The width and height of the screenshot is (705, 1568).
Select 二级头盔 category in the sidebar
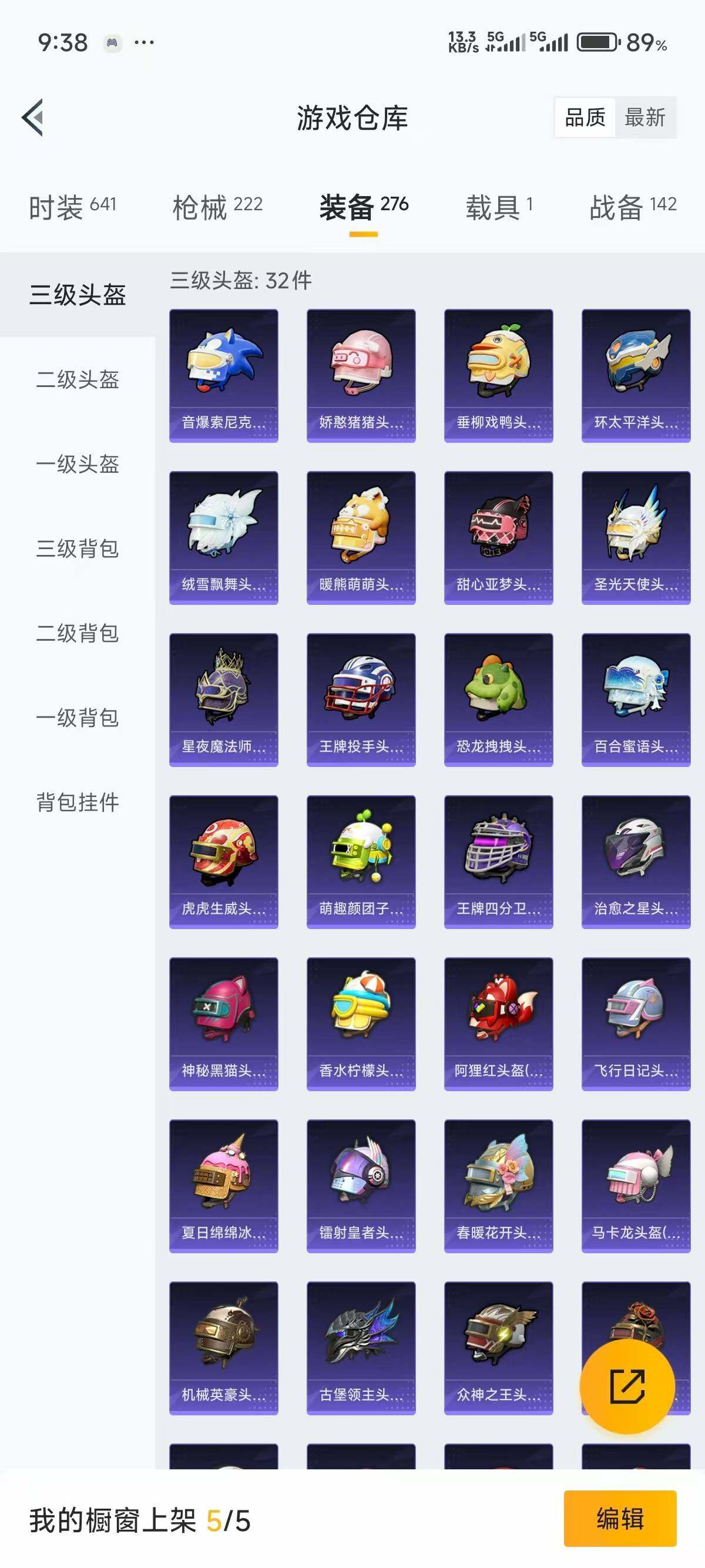coord(76,381)
